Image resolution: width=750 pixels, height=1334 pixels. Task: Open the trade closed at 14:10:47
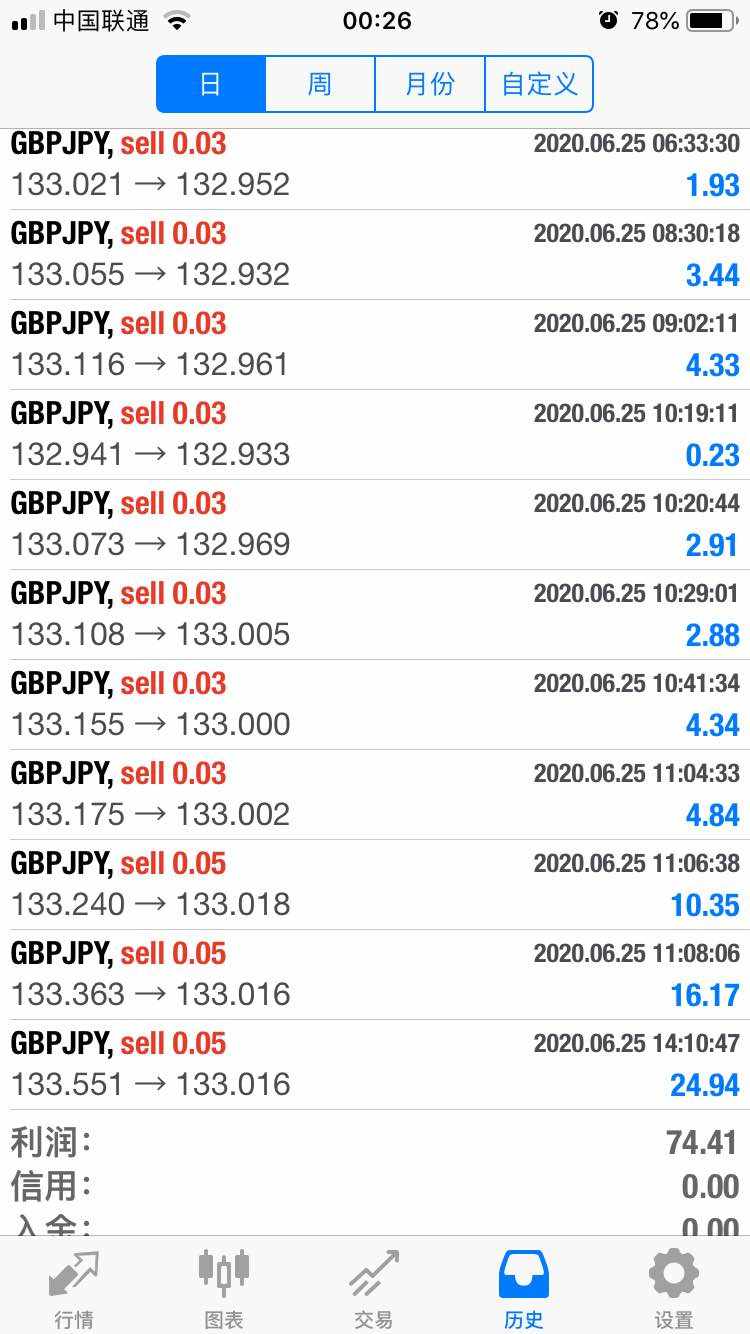pyautogui.click(x=375, y=1064)
